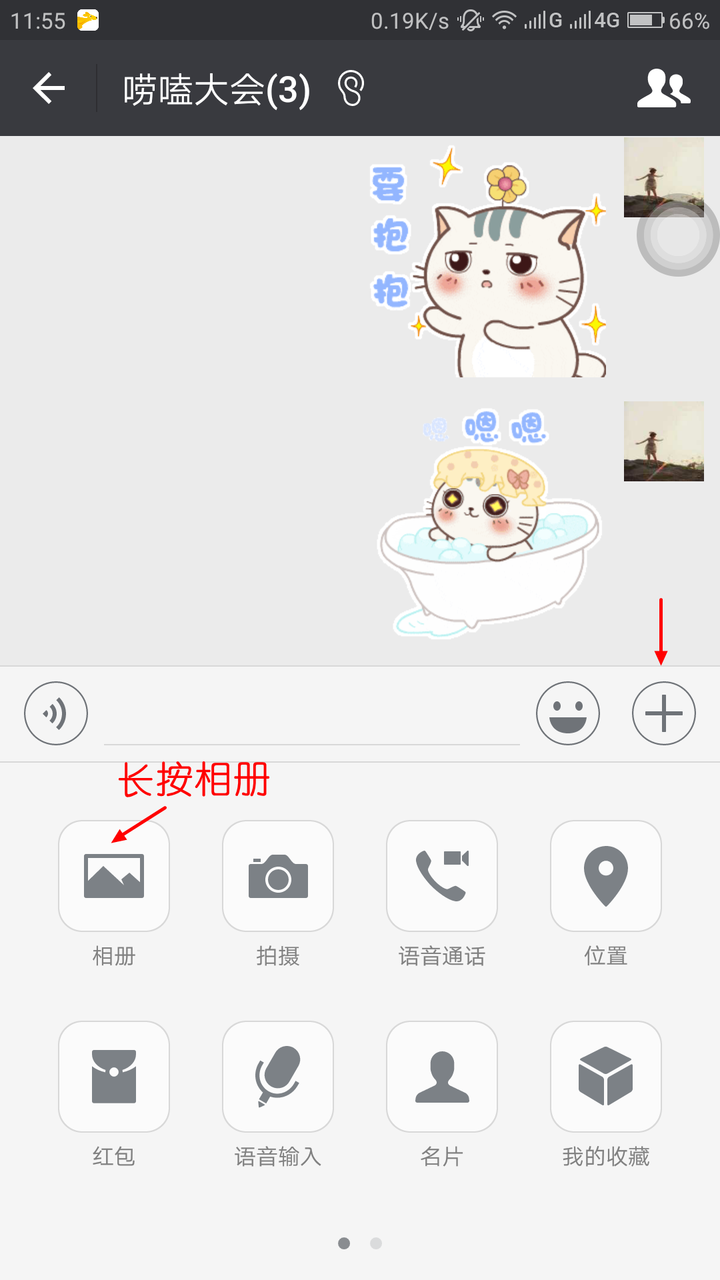Send a 红包 red packet
Image resolution: width=720 pixels, height=1280 pixels.
pyautogui.click(x=114, y=1076)
